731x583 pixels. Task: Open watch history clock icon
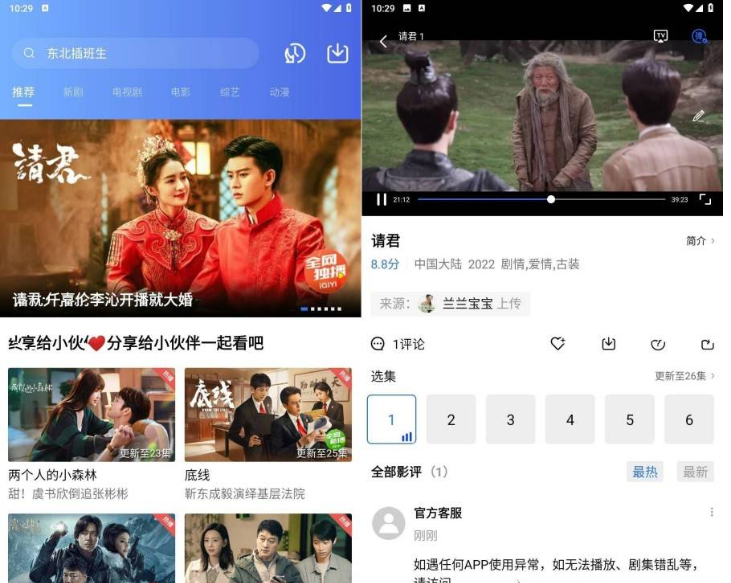294,54
